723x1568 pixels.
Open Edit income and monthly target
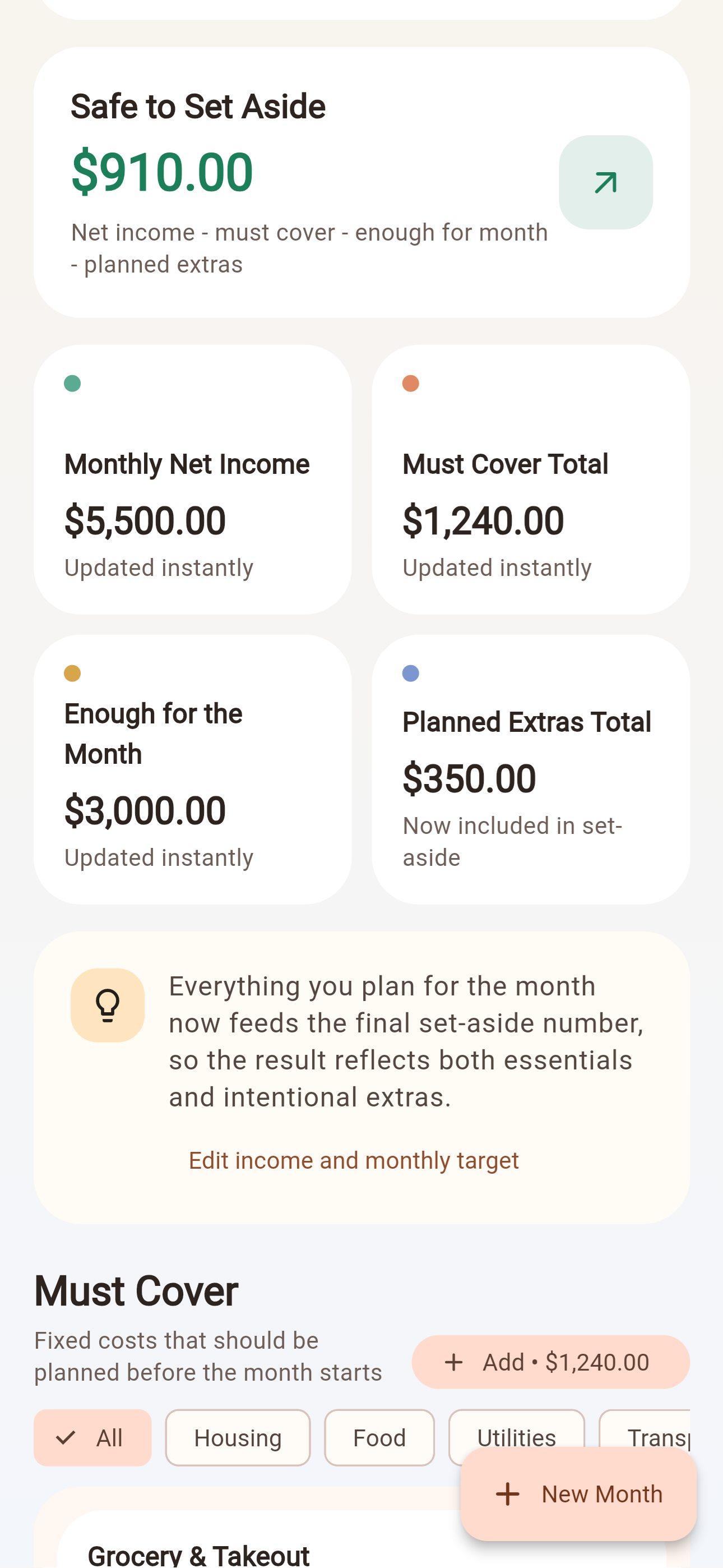pos(353,1160)
